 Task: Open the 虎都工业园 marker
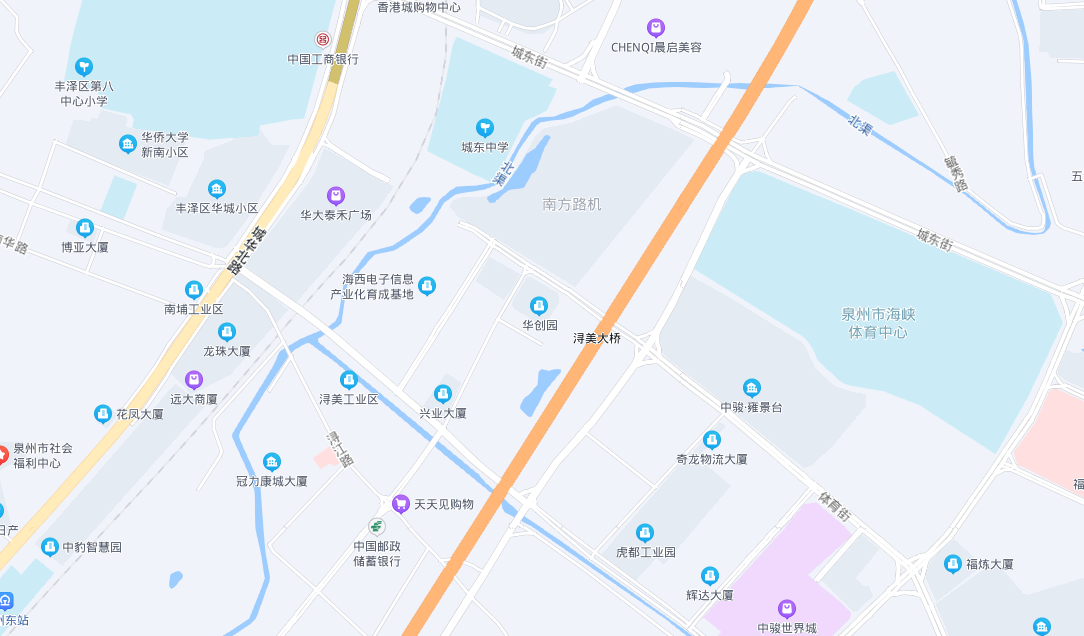[x=646, y=533]
